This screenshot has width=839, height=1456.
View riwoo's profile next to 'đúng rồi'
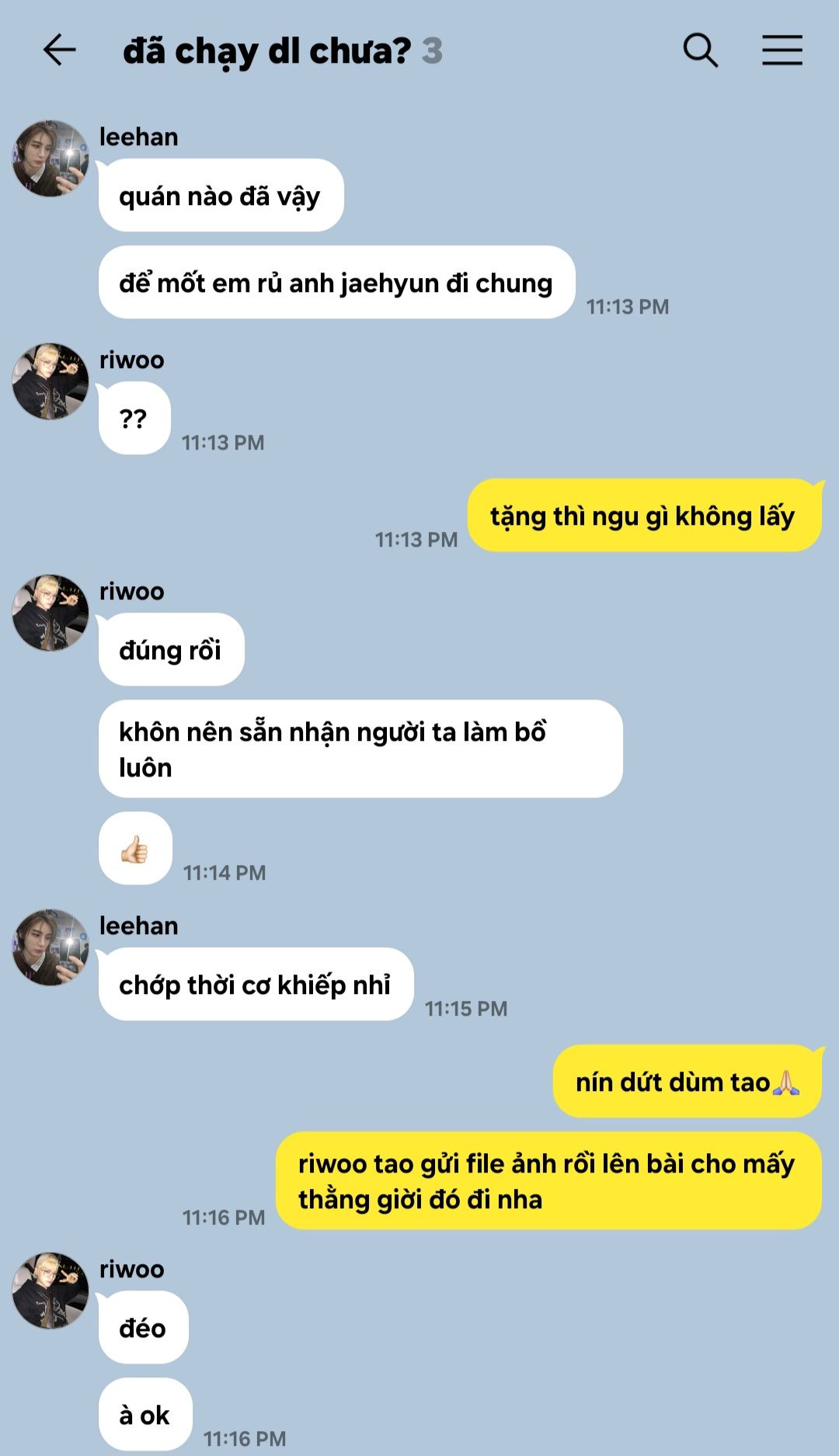coord(50,613)
